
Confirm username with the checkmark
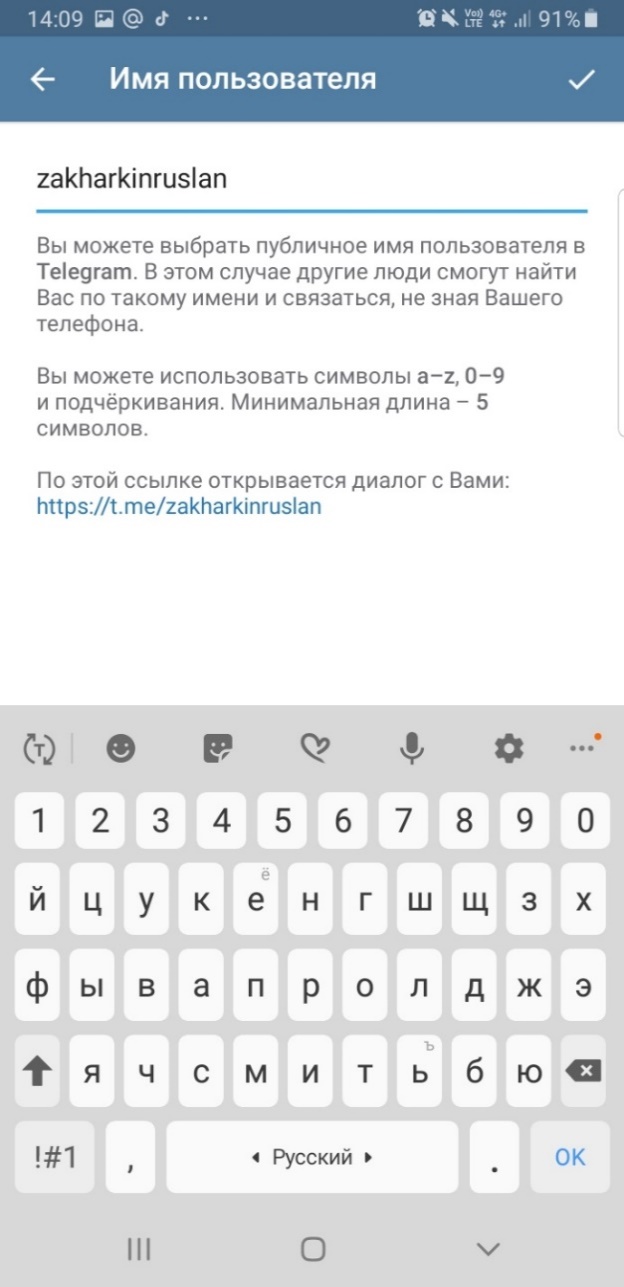tap(581, 80)
